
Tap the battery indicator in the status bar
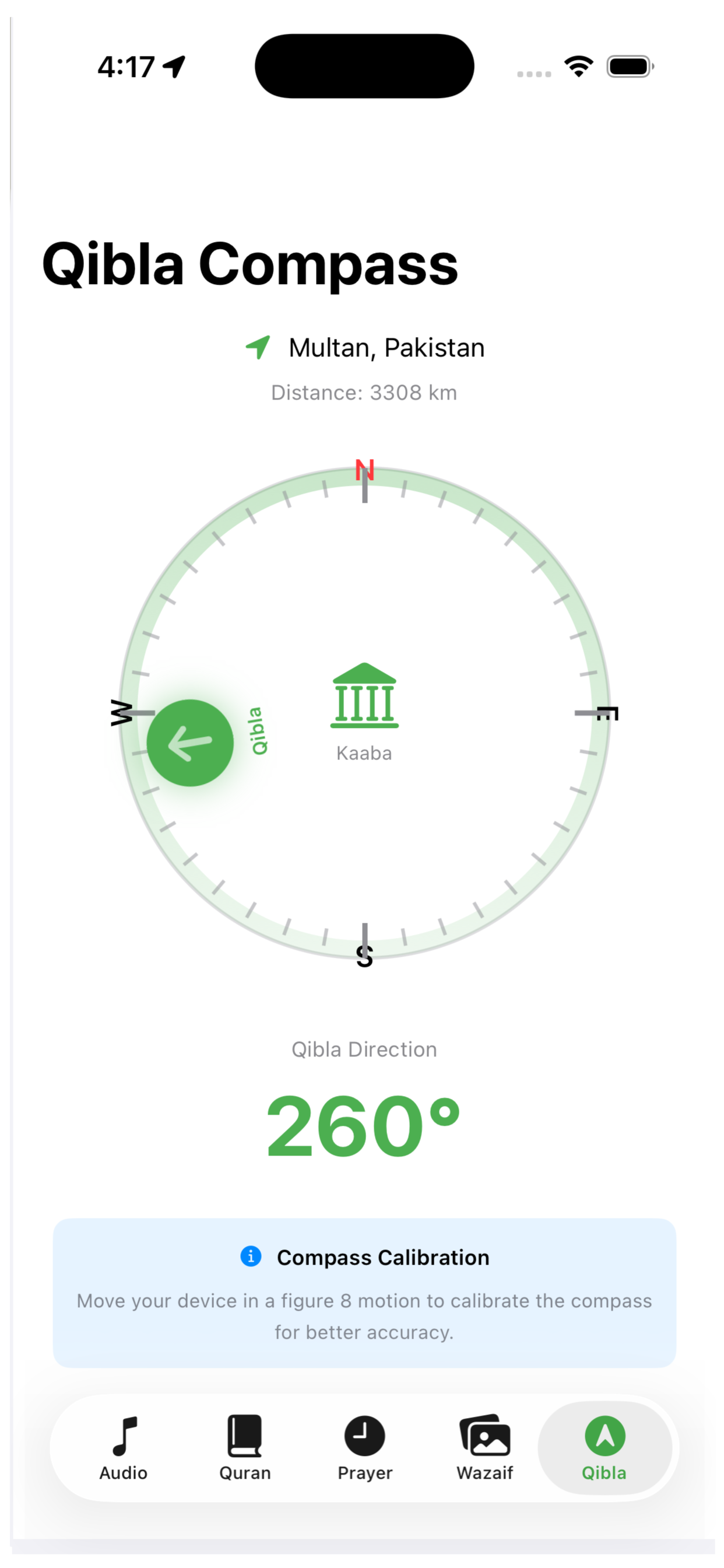[x=630, y=67]
